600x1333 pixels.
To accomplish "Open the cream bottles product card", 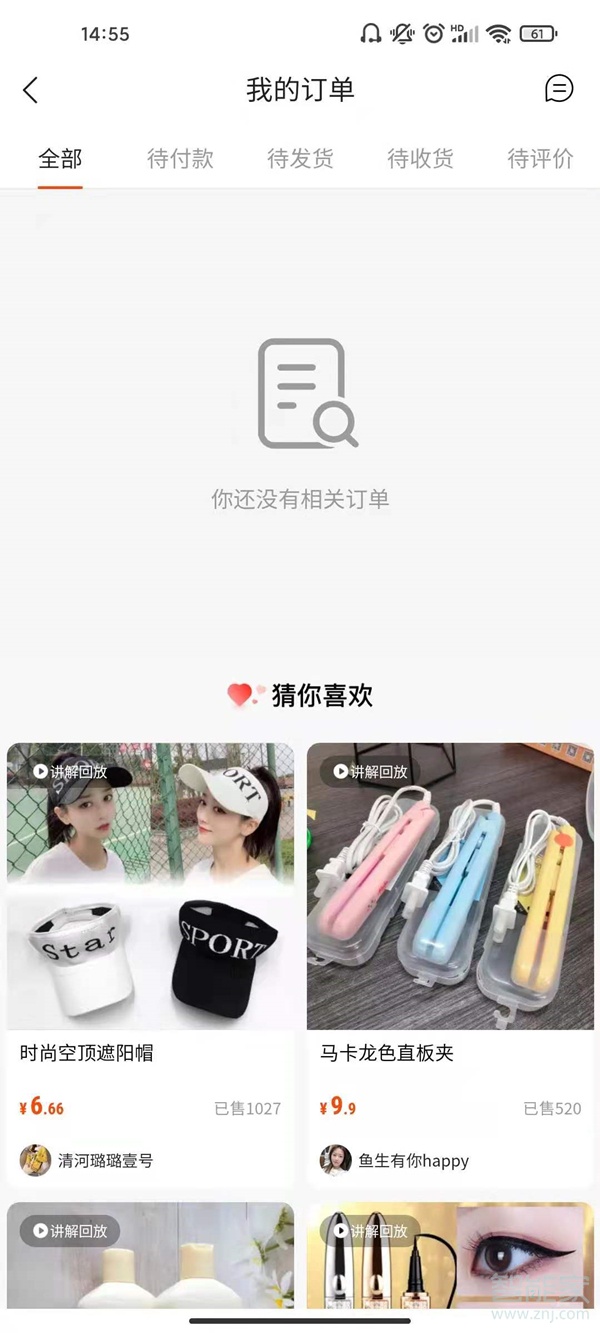I will 150,1258.
